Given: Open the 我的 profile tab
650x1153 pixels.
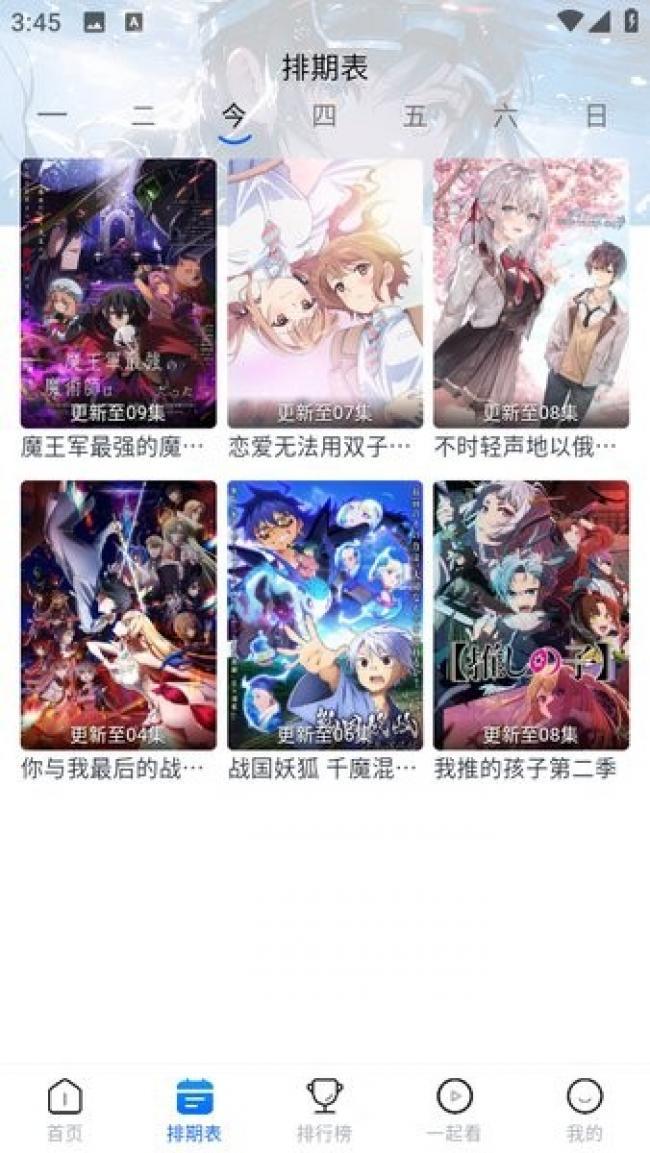Looking at the screenshot, I should point(584,1110).
